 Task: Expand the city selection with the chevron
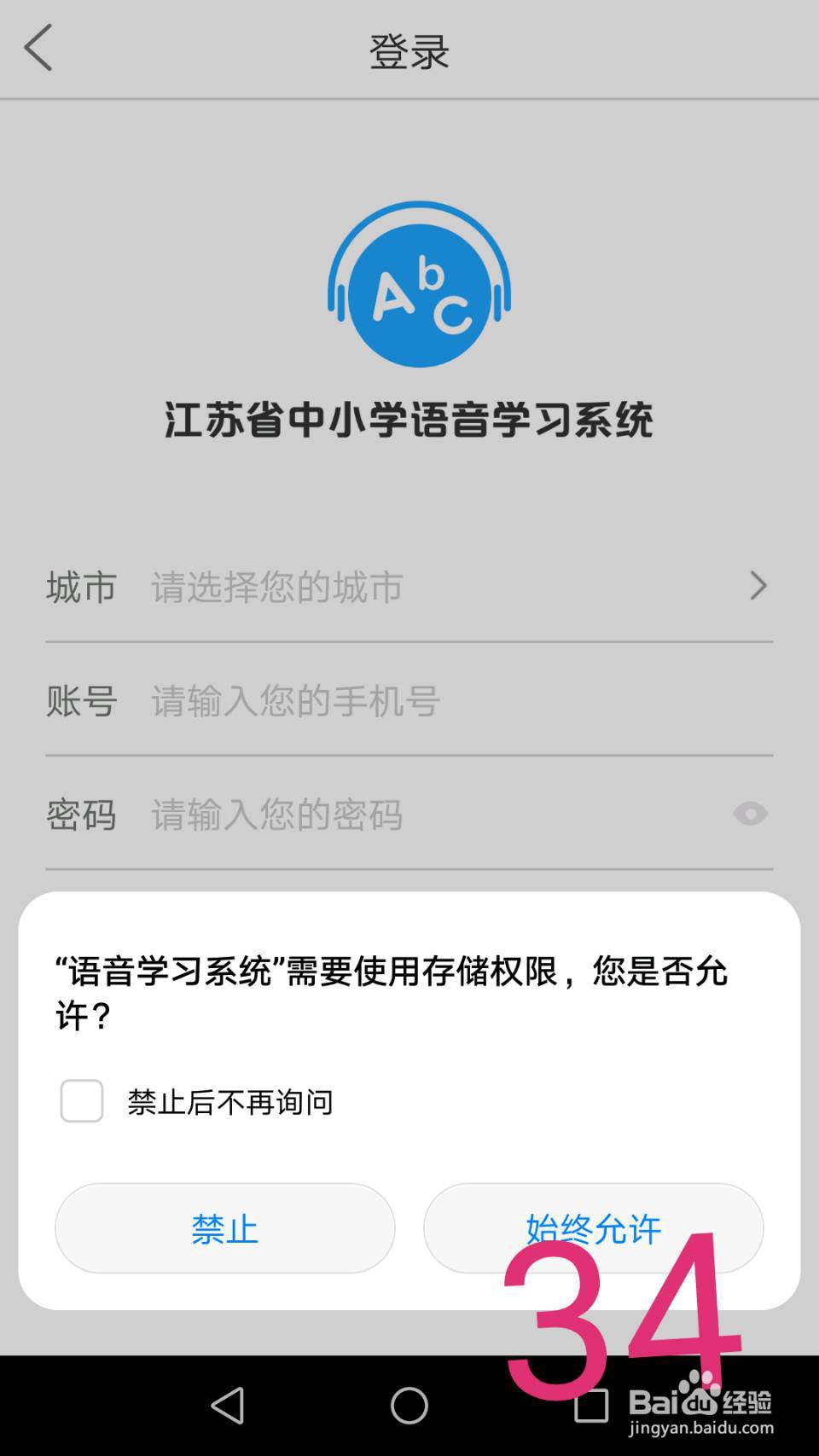pyautogui.click(x=759, y=586)
